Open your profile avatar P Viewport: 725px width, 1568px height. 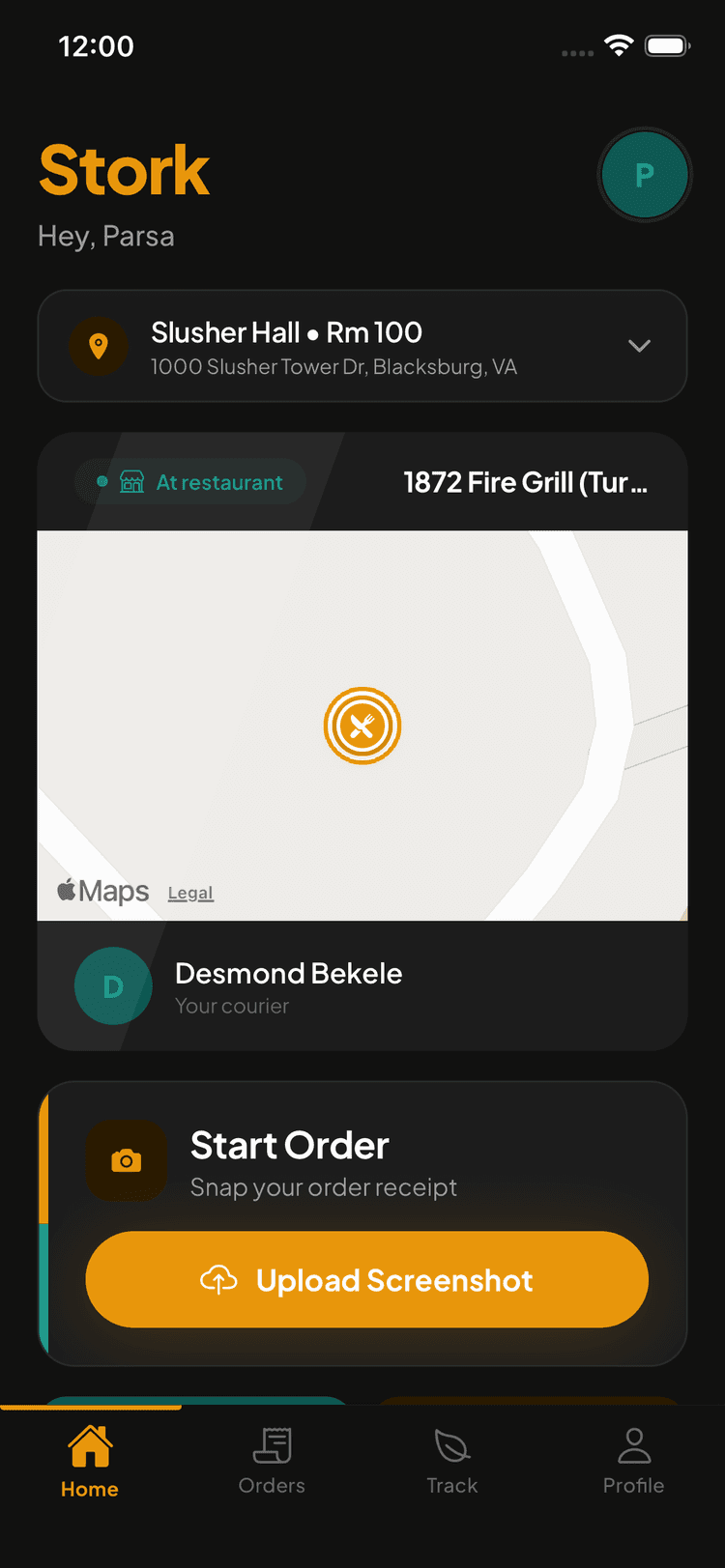(644, 175)
